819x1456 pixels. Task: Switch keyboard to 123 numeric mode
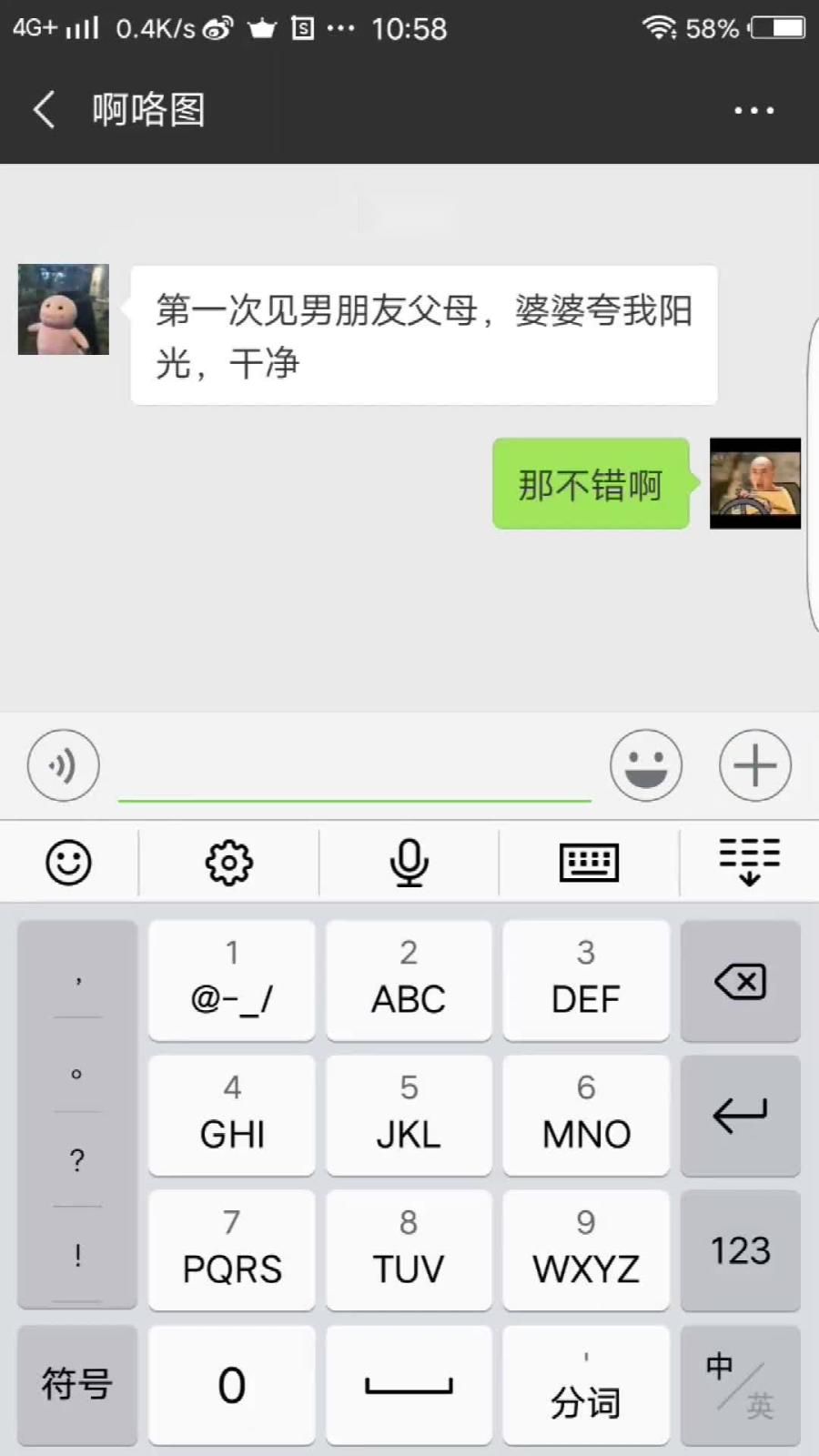pos(741,1250)
